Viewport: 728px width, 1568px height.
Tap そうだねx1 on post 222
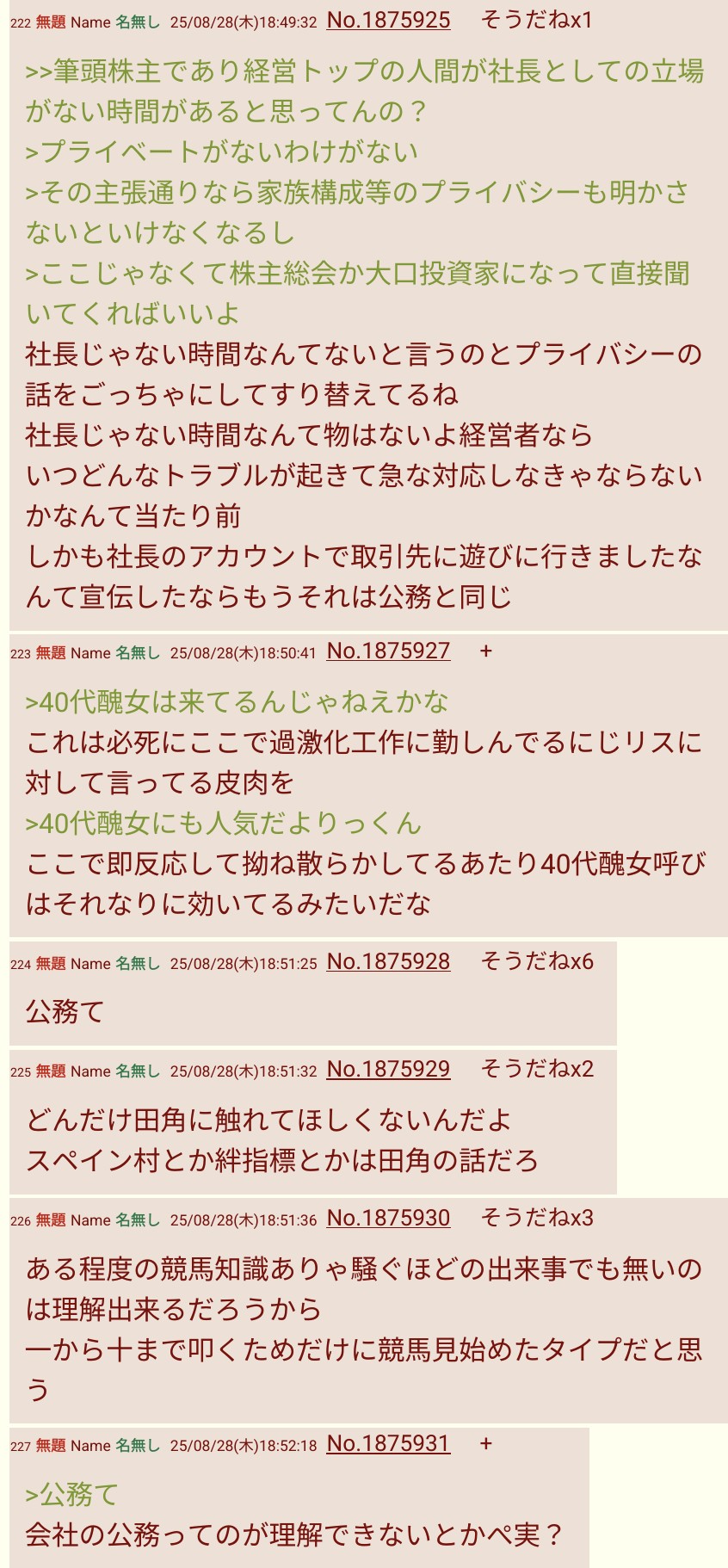[537, 20]
